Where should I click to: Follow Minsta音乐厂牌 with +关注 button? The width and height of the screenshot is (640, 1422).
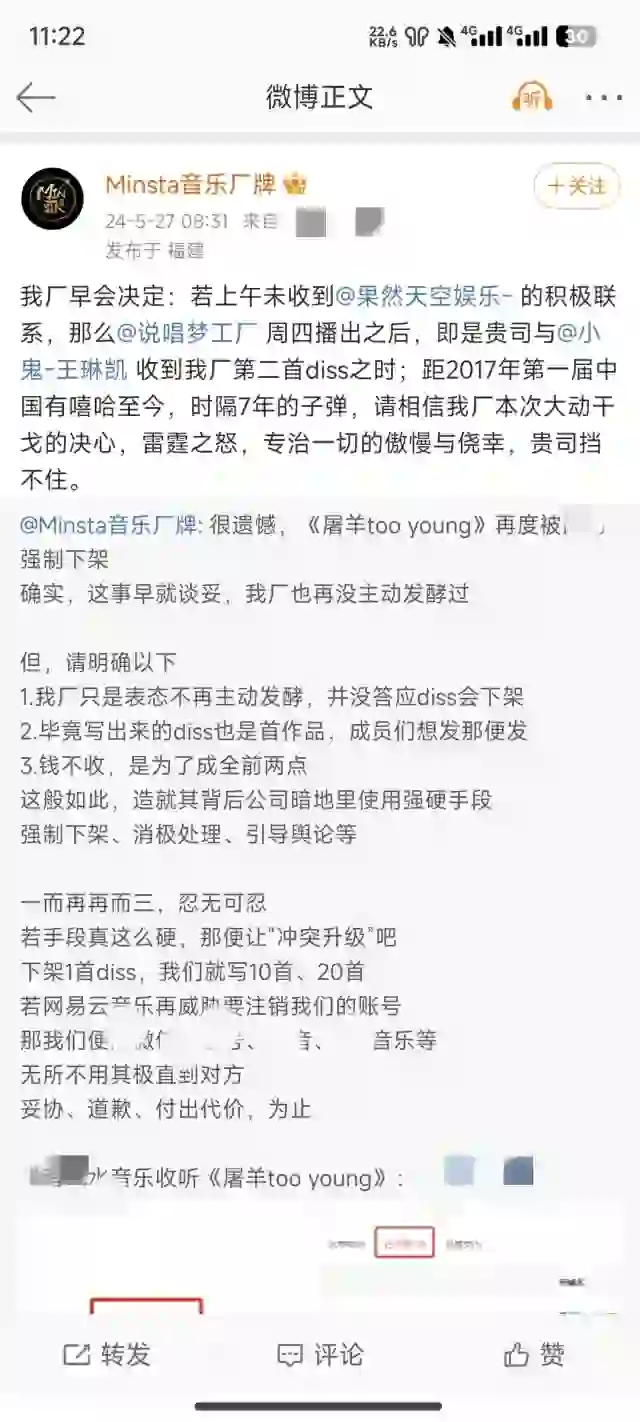click(576, 186)
